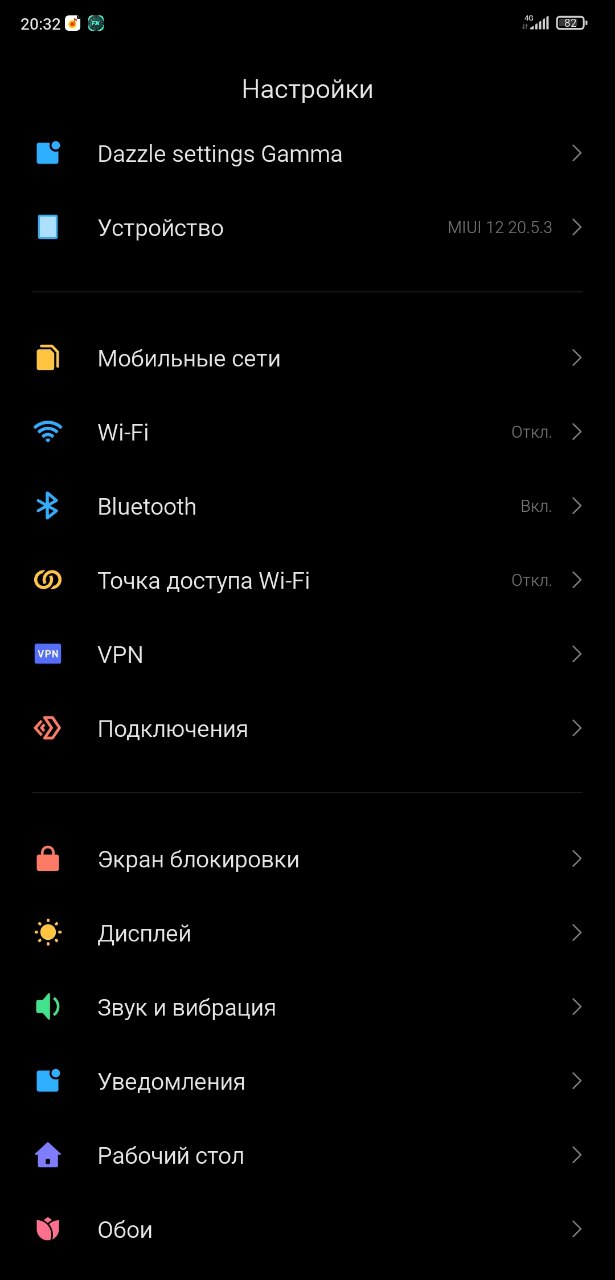Viewport: 615px width, 1280px height.
Task: Open Экран блокировки settings
Action: pyautogui.click(x=307, y=859)
